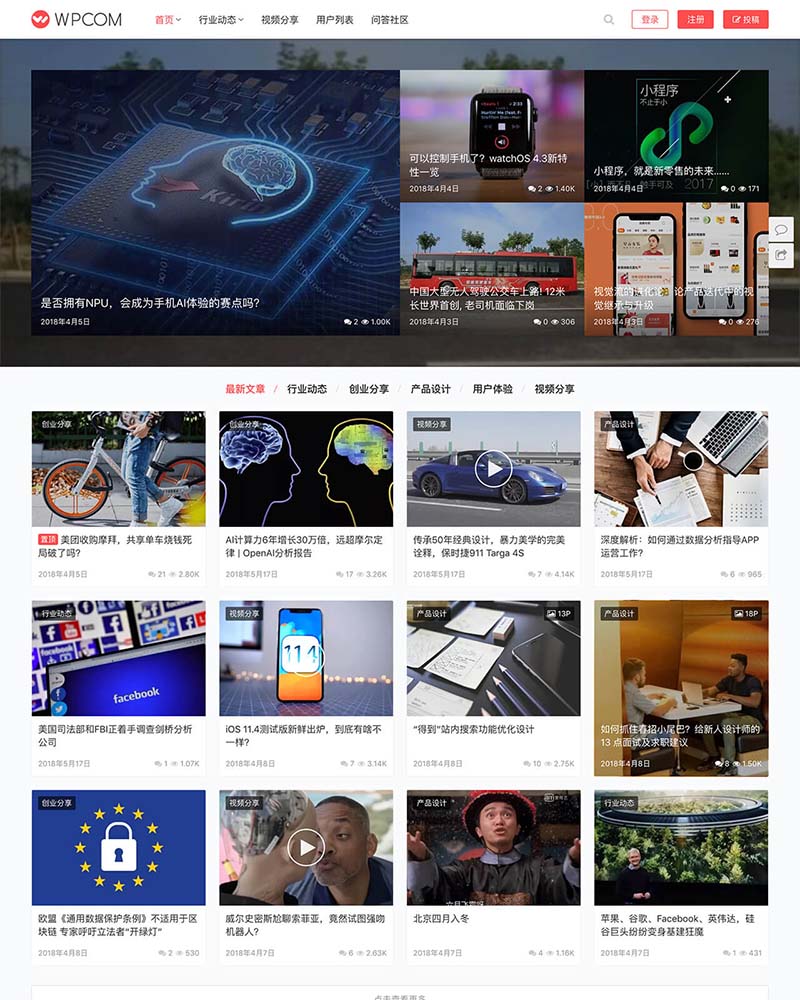Open the 问答社区 navigation item
Screen dimensions: 800x1000
tap(389, 19)
